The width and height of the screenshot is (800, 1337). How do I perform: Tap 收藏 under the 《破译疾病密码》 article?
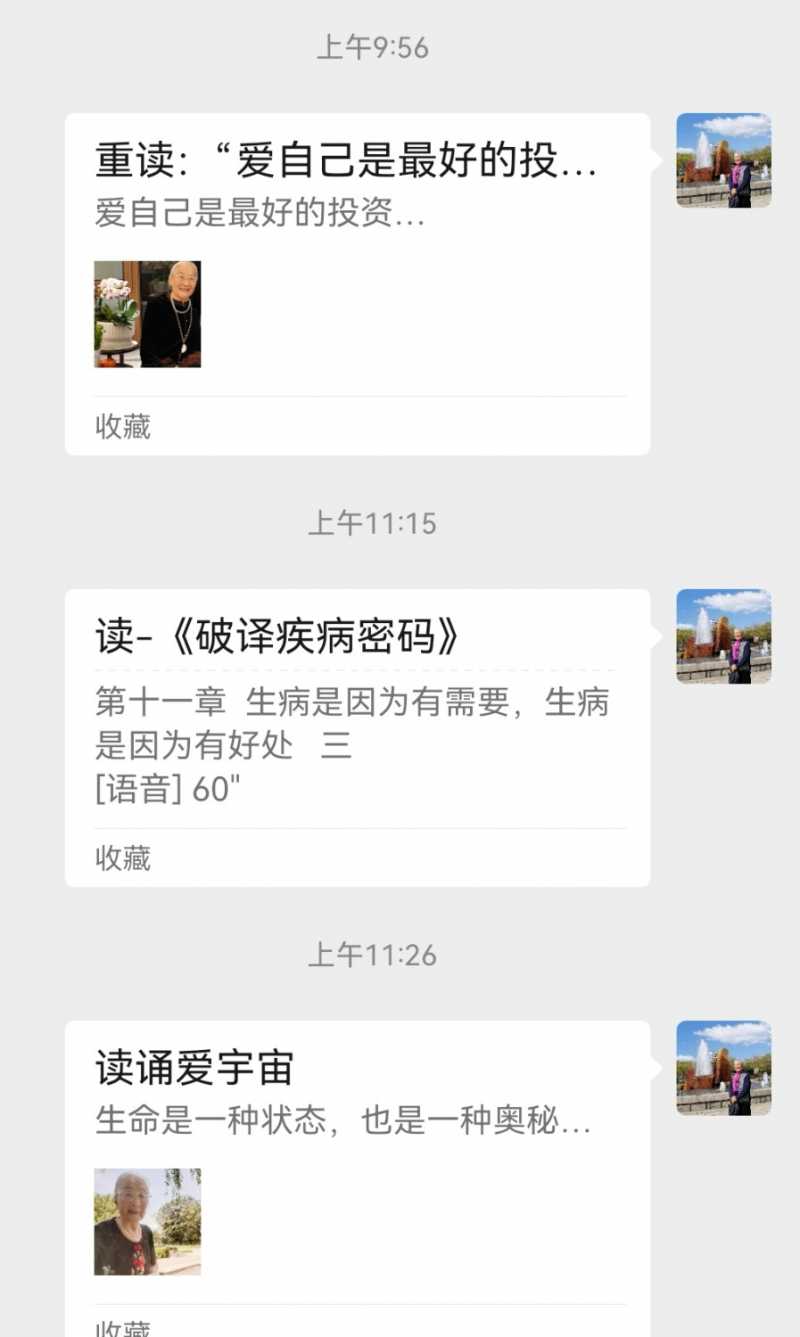pyautogui.click(x=122, y=858)
